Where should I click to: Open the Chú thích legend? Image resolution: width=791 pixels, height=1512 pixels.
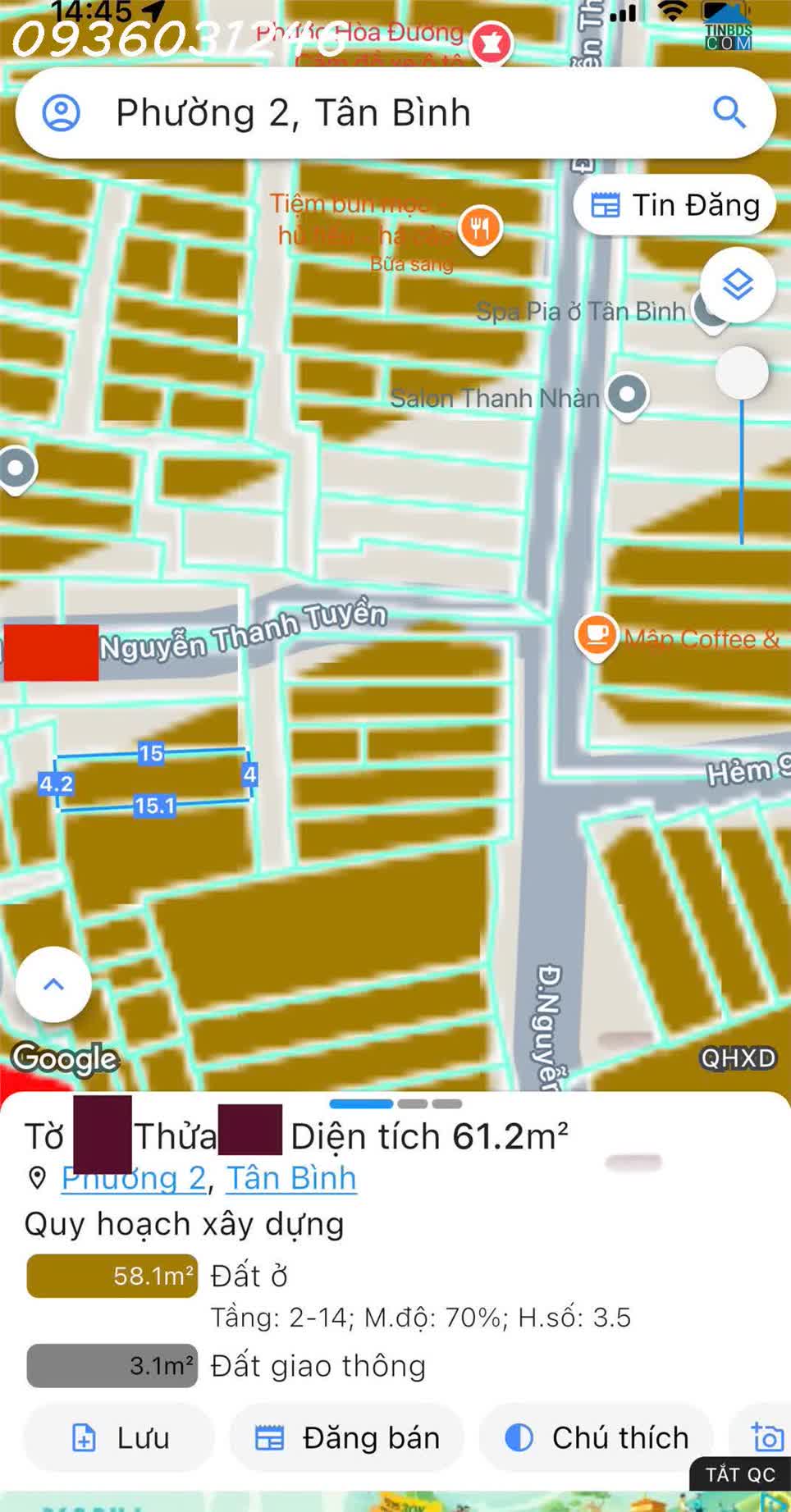[x=596, y=1437]
